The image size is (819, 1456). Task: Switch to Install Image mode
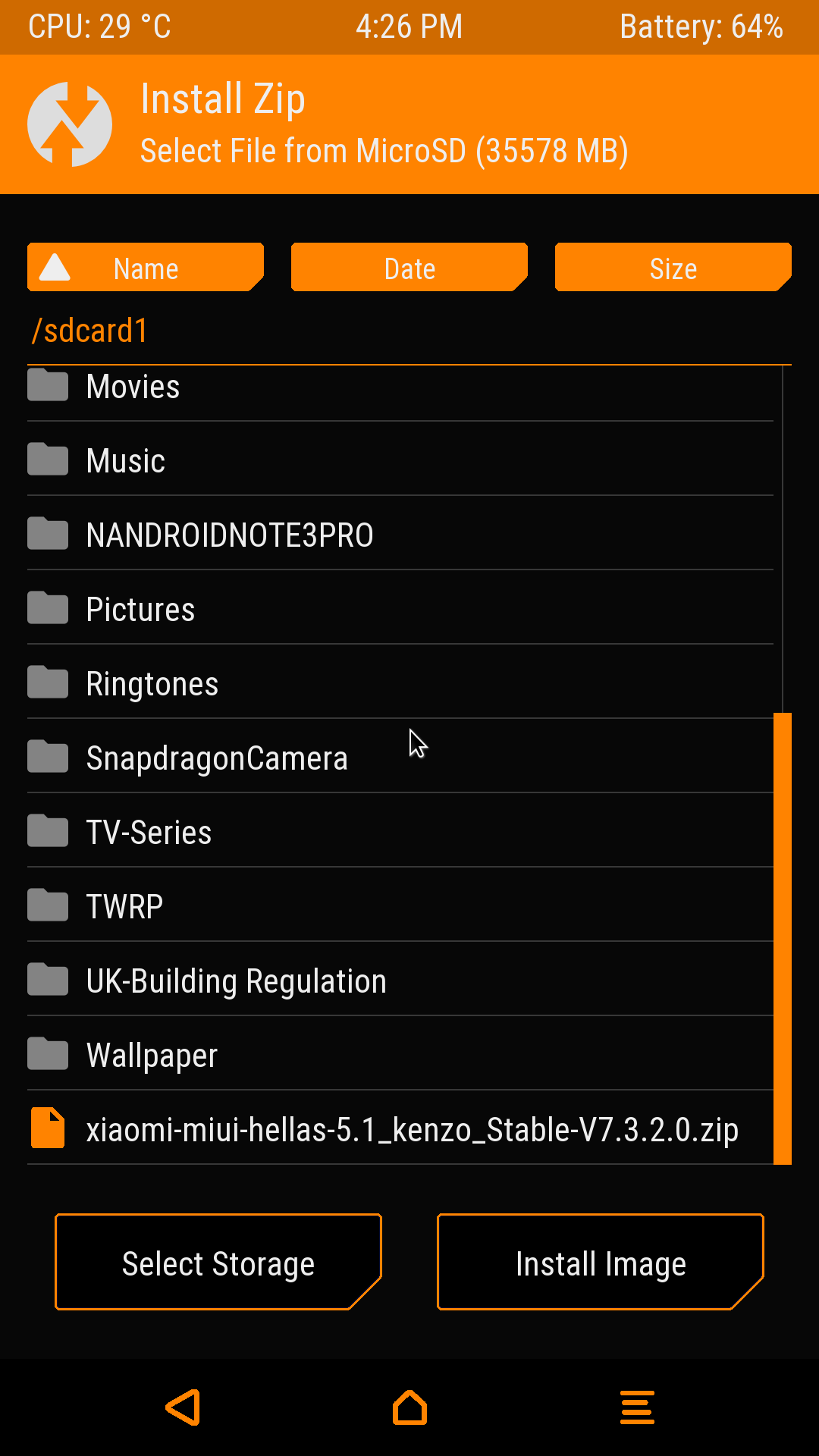click(x=601, y=1263)
